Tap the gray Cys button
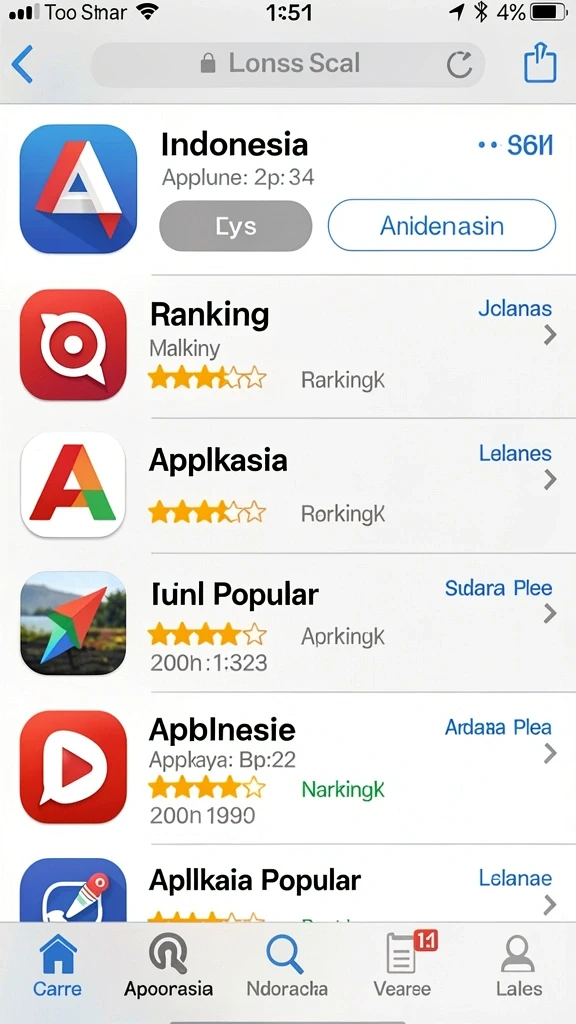 pyautogui.click(x=236, y=226)
